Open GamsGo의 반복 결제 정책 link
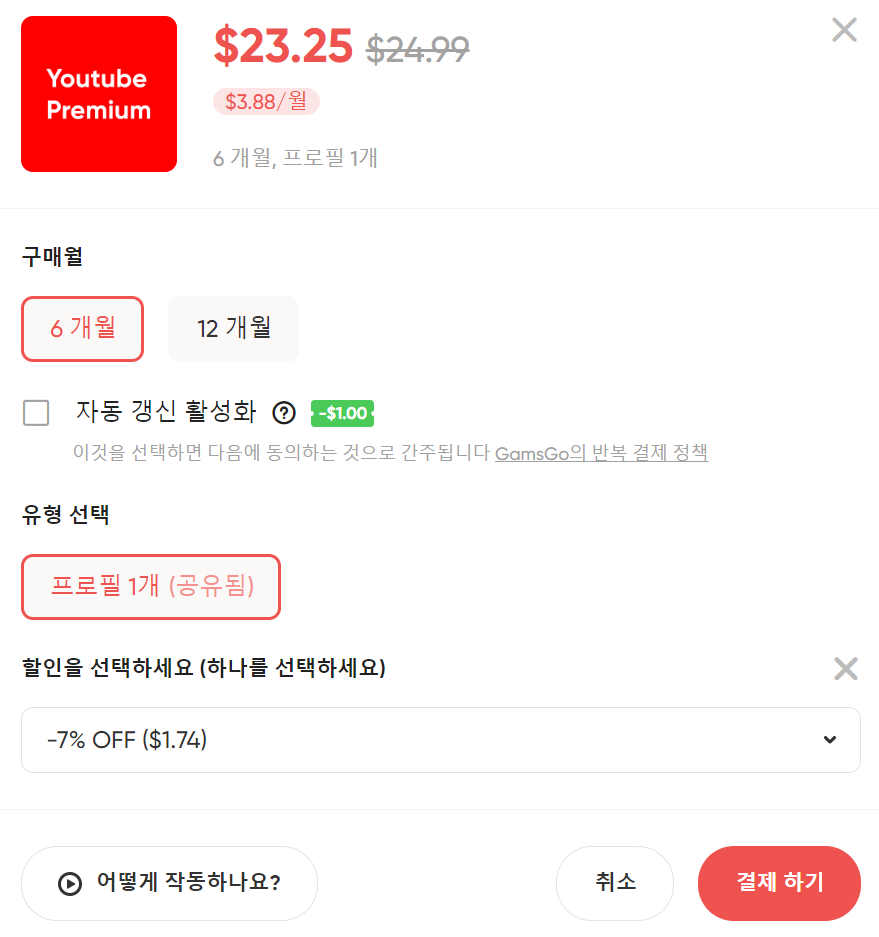879x937 pixels. coord(601,452)
